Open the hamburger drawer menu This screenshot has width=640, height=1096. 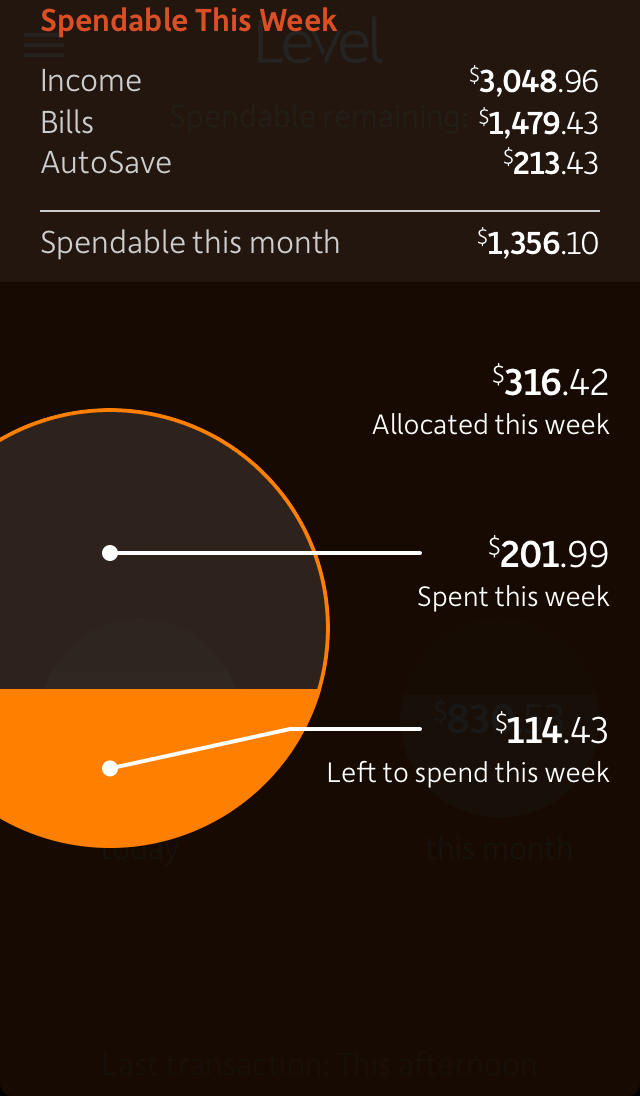click(43, 45)
